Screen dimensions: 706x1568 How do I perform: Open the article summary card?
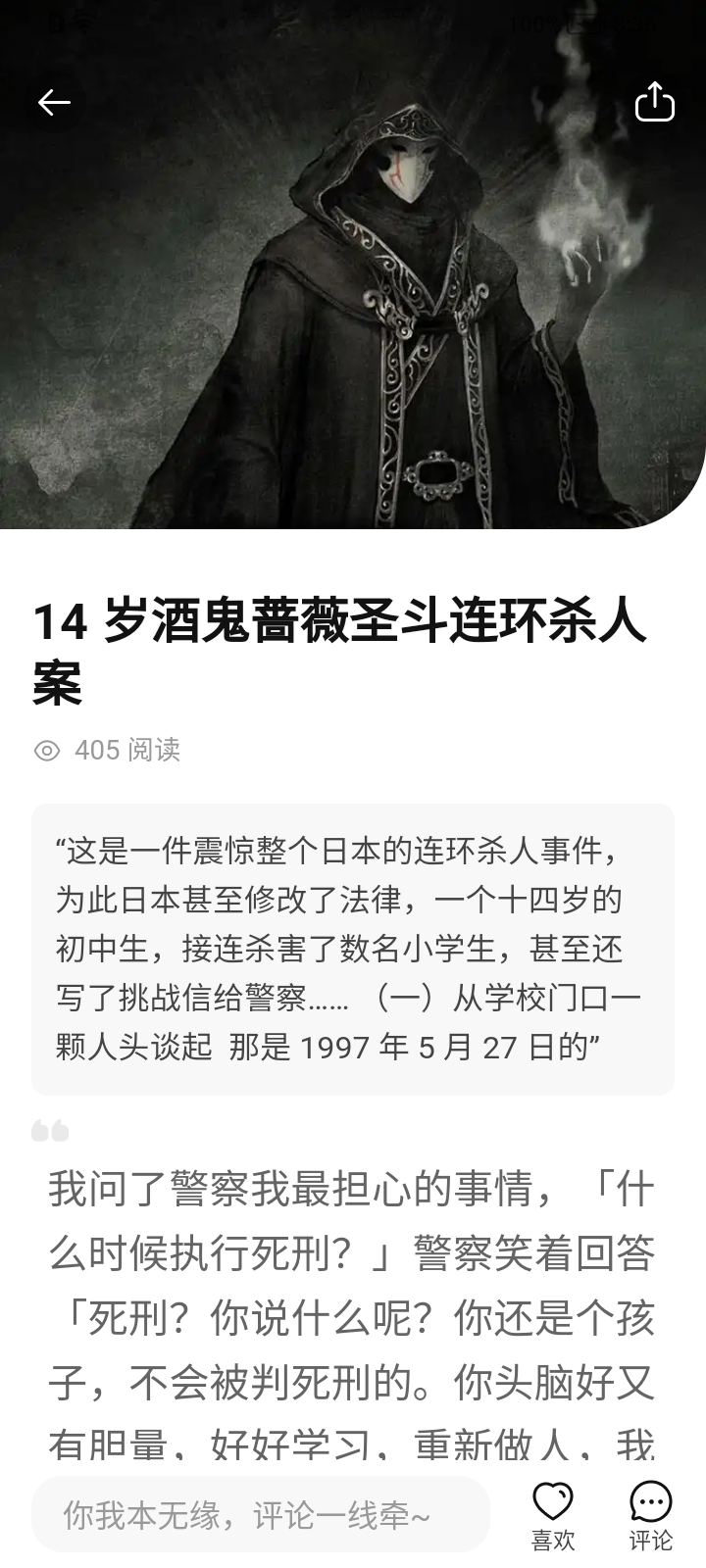coord(353,949)
